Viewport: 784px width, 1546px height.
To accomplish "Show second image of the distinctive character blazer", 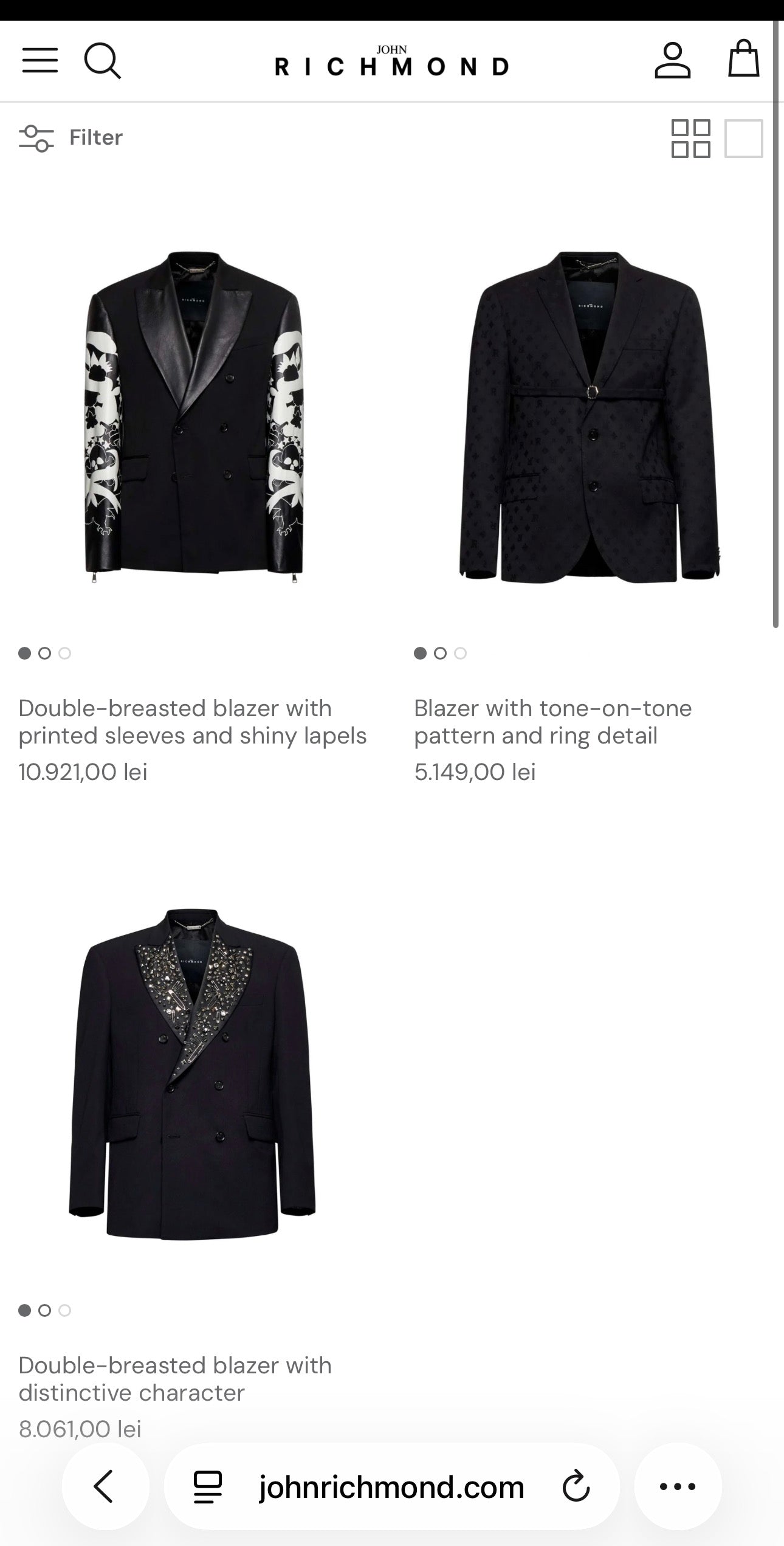I will (44, 1311).
